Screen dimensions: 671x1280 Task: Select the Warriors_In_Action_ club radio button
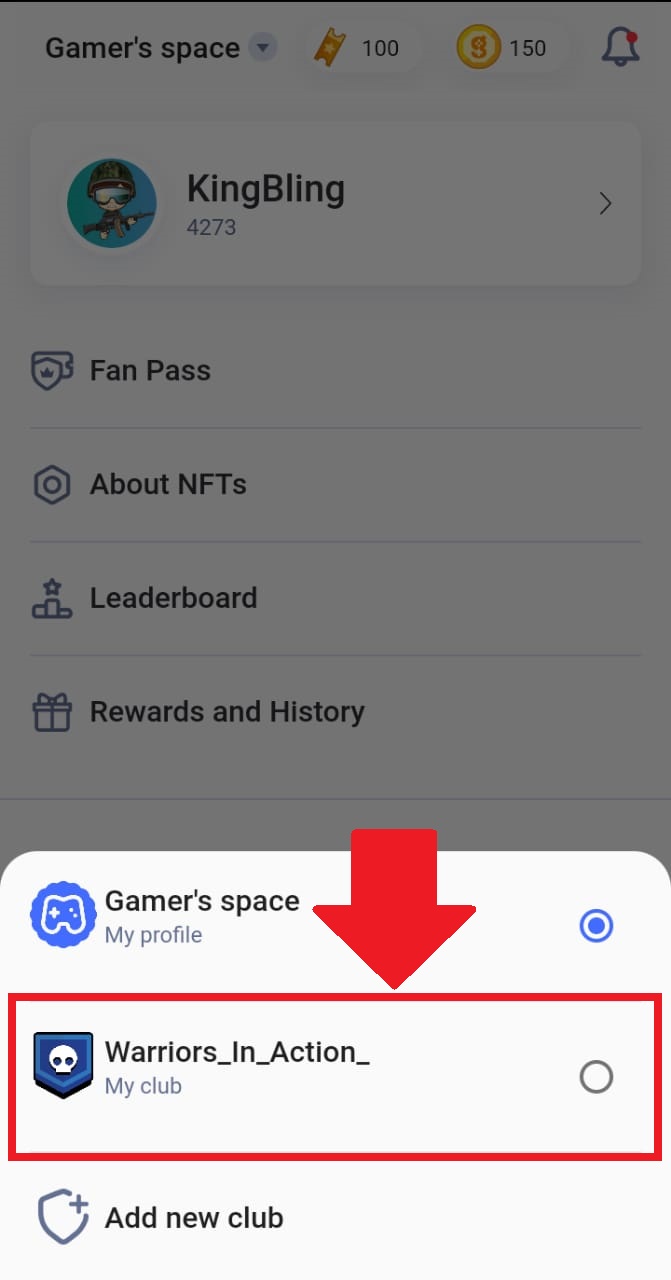coord(596,1077)
